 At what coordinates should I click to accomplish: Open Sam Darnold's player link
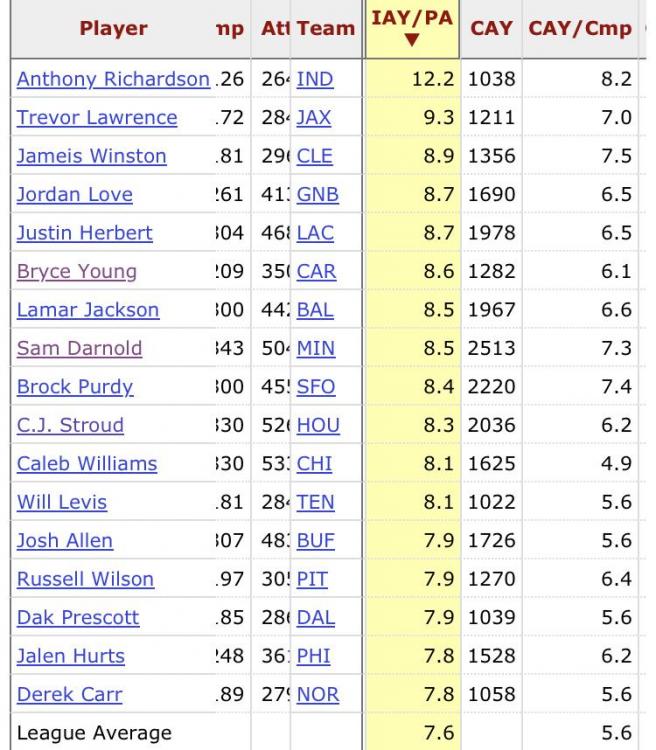80,349
